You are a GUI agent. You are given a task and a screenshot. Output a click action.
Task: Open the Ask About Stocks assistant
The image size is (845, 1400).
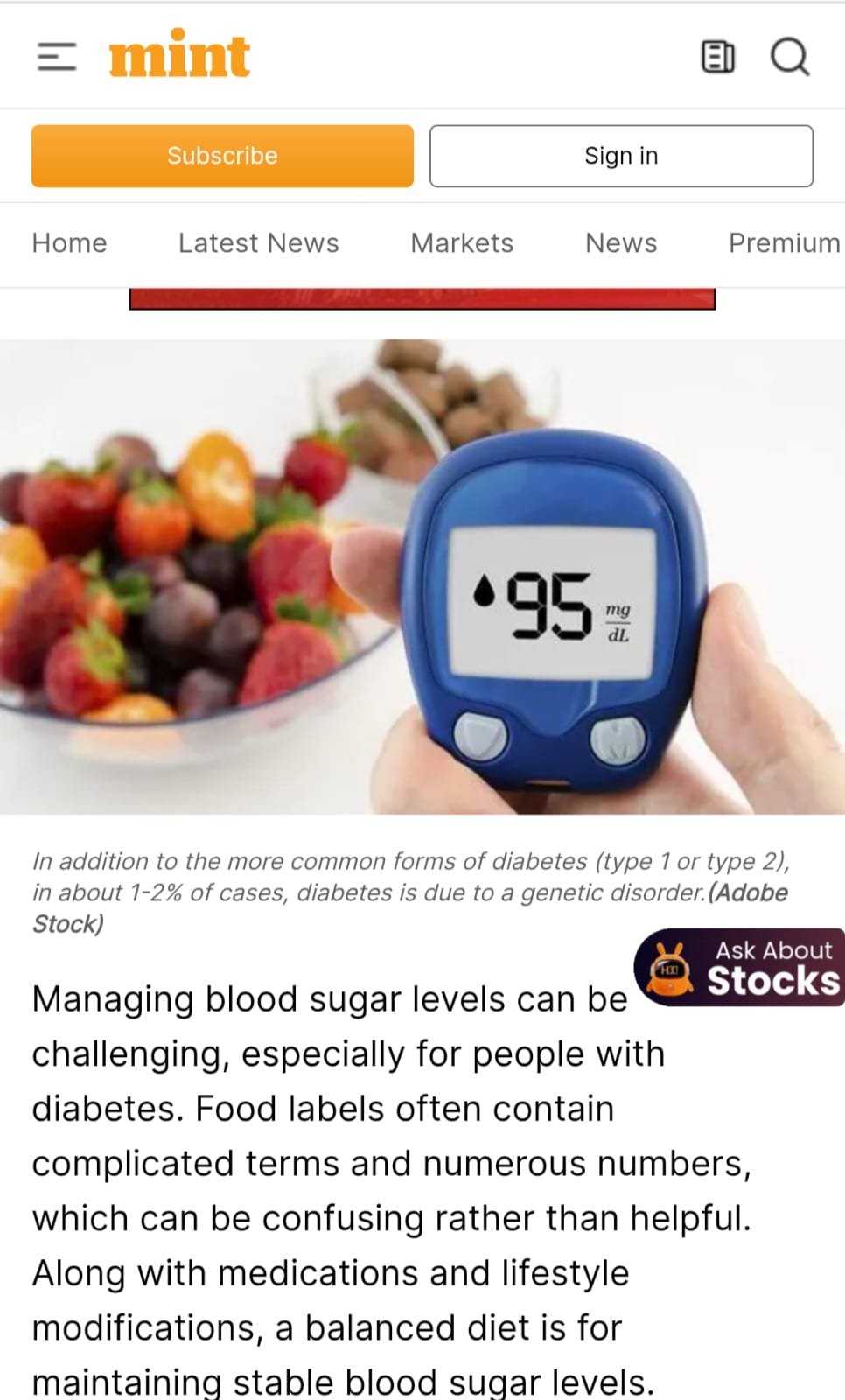[740, 968]
